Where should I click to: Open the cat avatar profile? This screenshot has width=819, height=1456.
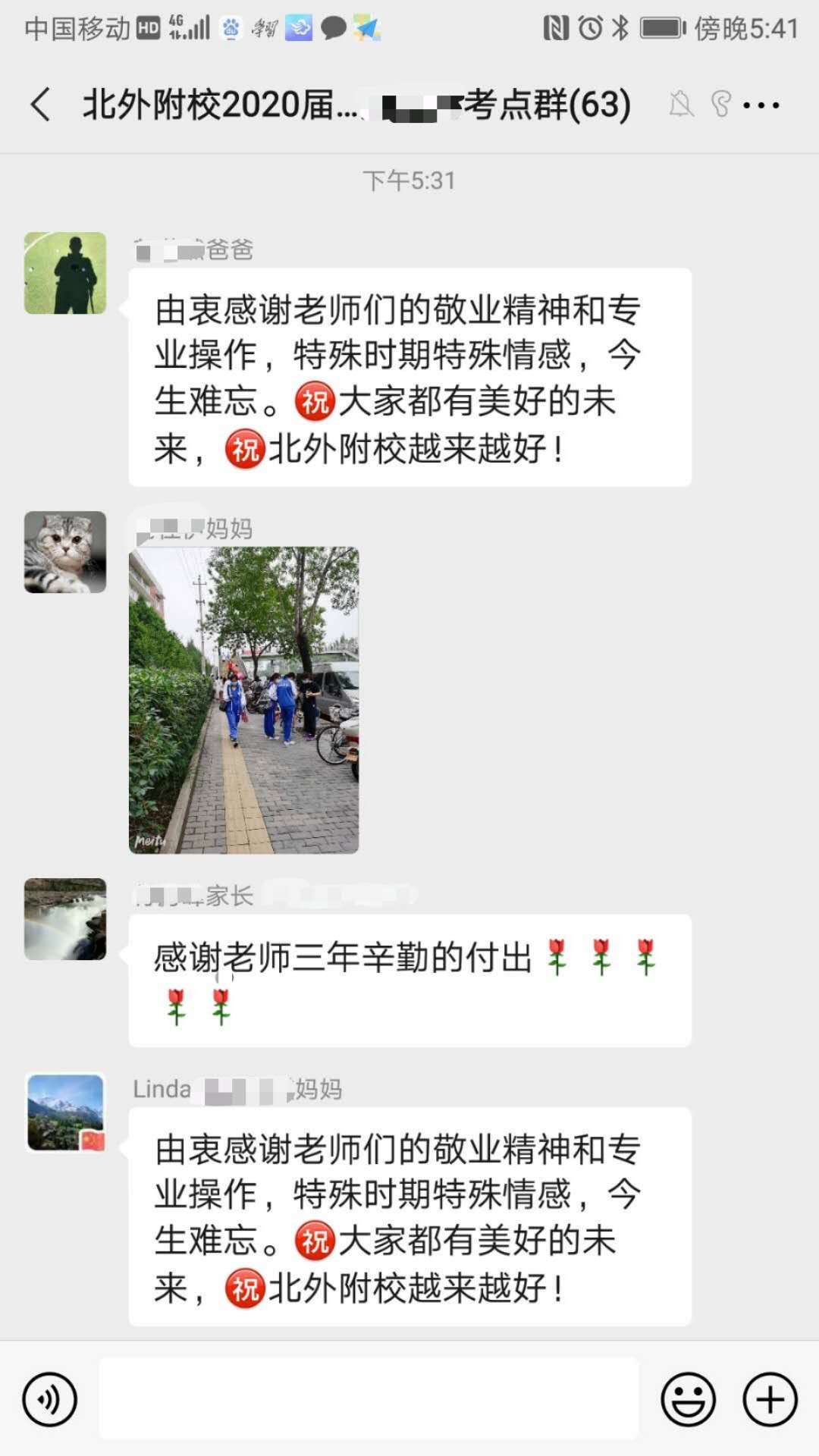[65, 552]
